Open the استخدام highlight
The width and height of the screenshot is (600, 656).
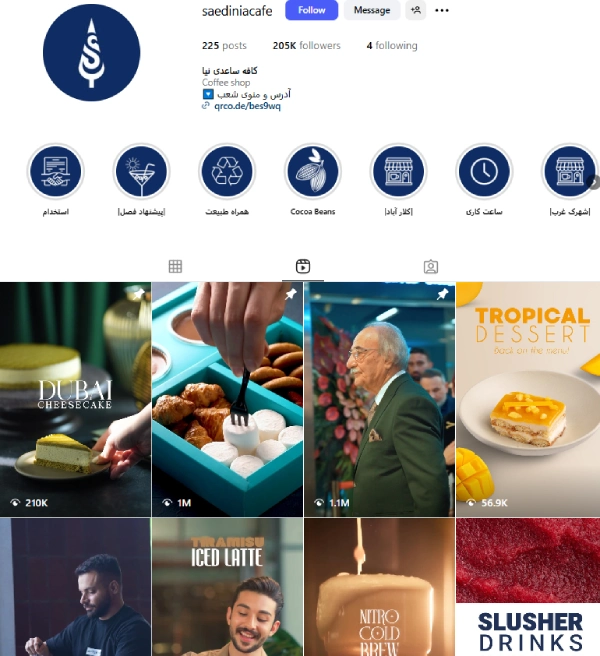[x=55, y=172]
